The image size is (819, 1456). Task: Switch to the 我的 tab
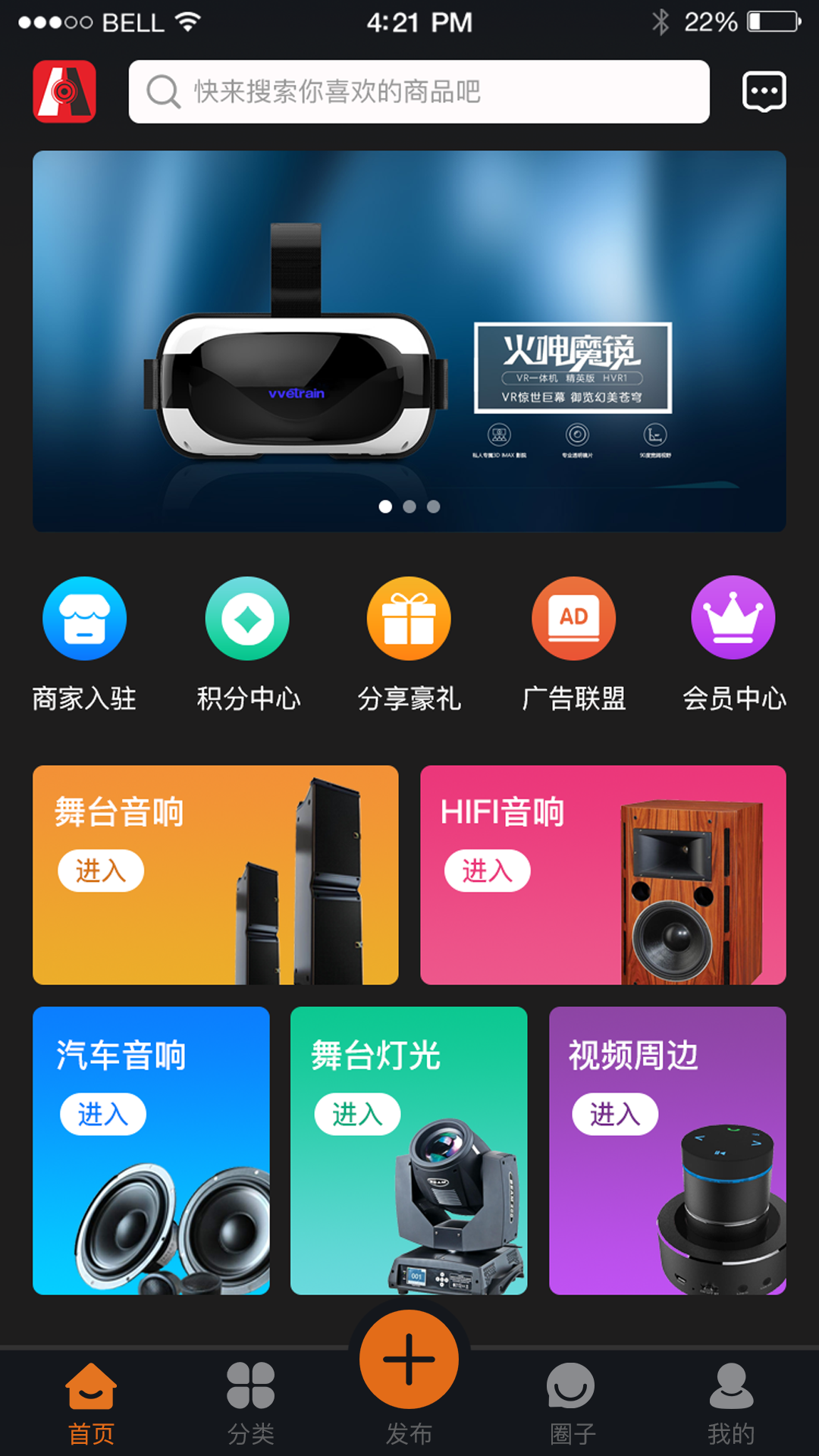point(731,1404)
